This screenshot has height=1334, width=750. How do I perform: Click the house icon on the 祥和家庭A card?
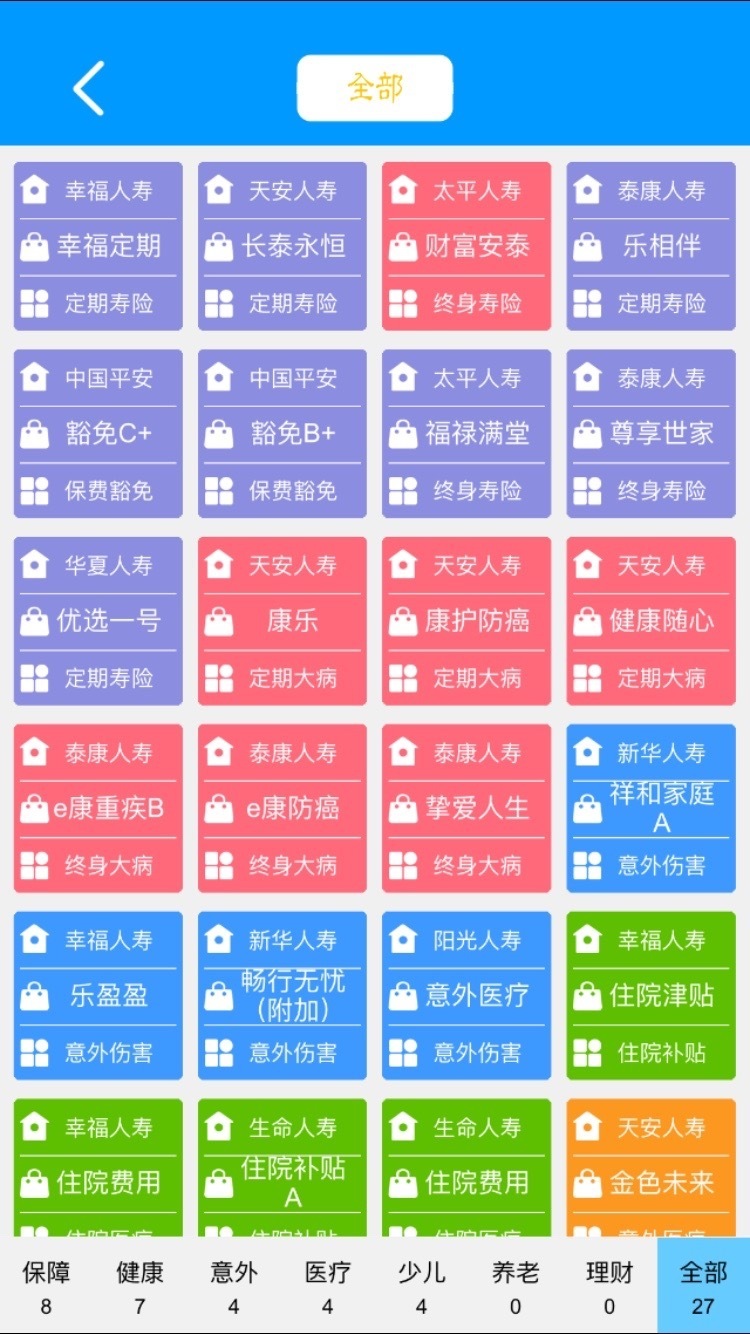(590, 752)
